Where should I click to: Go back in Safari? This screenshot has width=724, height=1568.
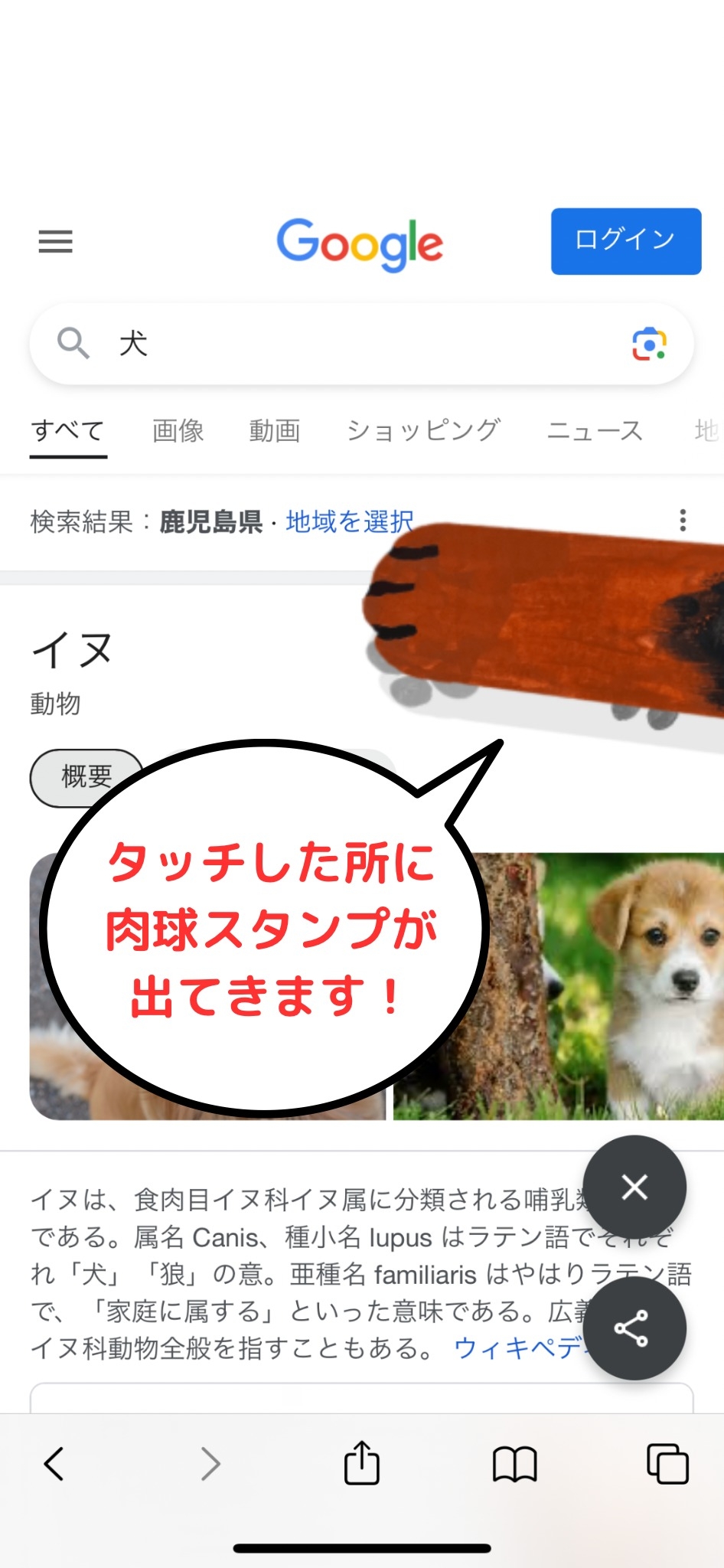coord(54,1464)
